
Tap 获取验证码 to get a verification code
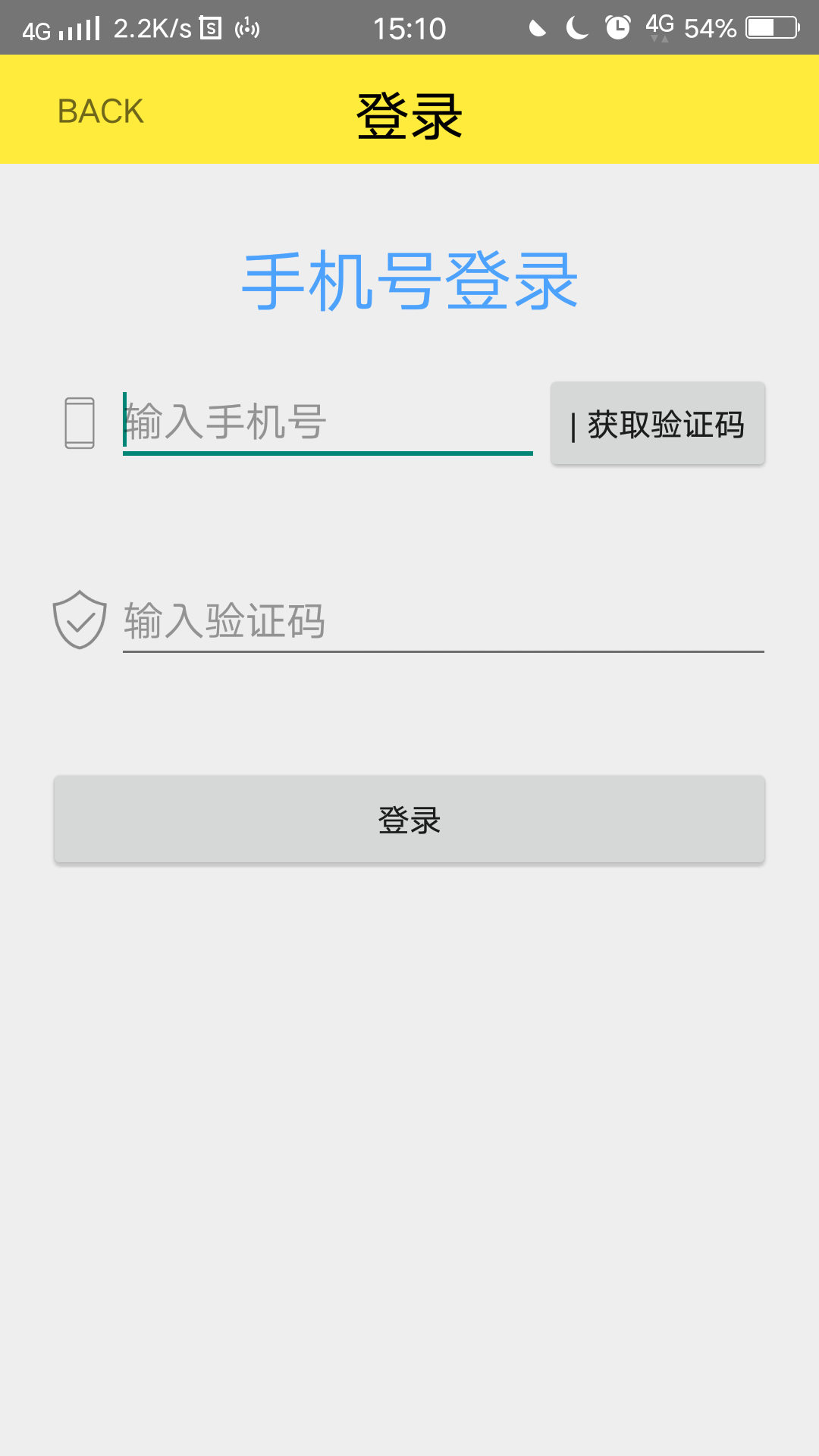click(657, 424)
